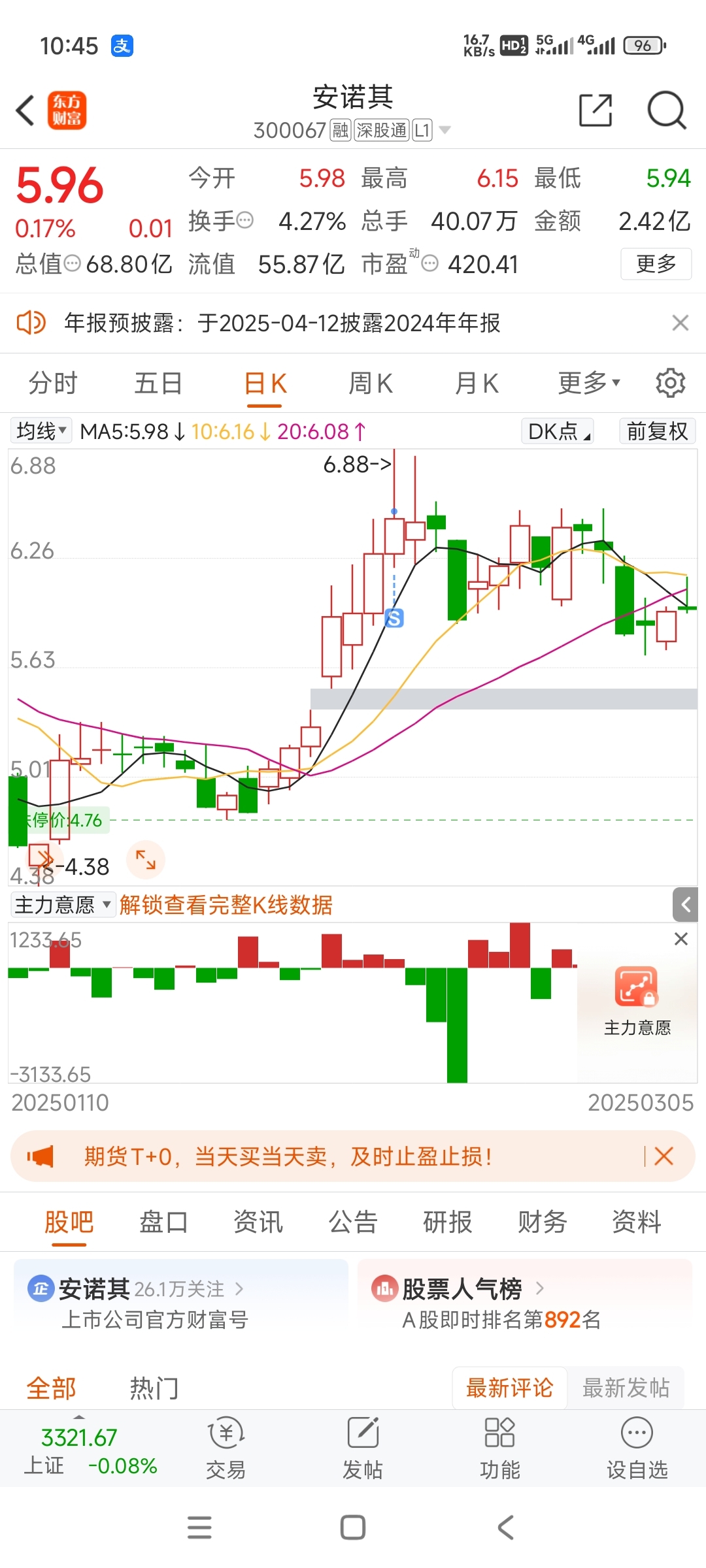
Task: Expand the 均线 indicator dropdown
Action: pos(41,431)
